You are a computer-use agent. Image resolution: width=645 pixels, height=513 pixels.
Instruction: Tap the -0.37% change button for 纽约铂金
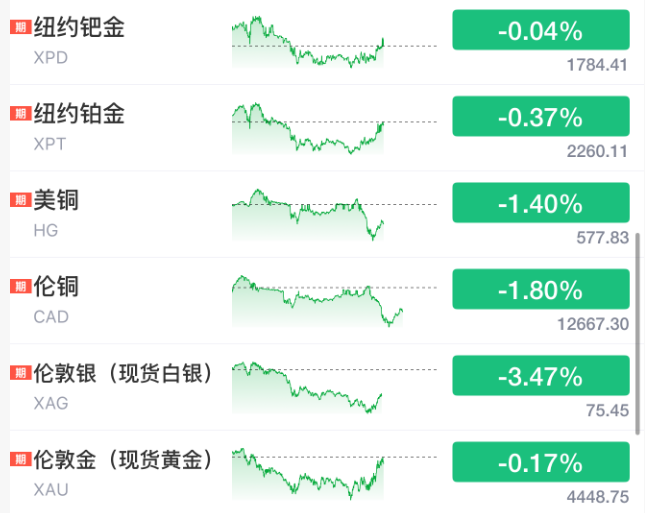tap(540, 117)
